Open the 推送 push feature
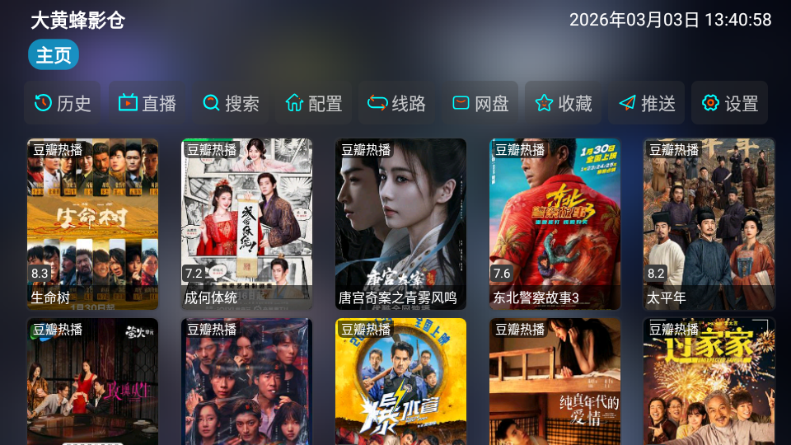Image resolution: width=791 pixels, height=445 pixels. click(x=647, y=103)
